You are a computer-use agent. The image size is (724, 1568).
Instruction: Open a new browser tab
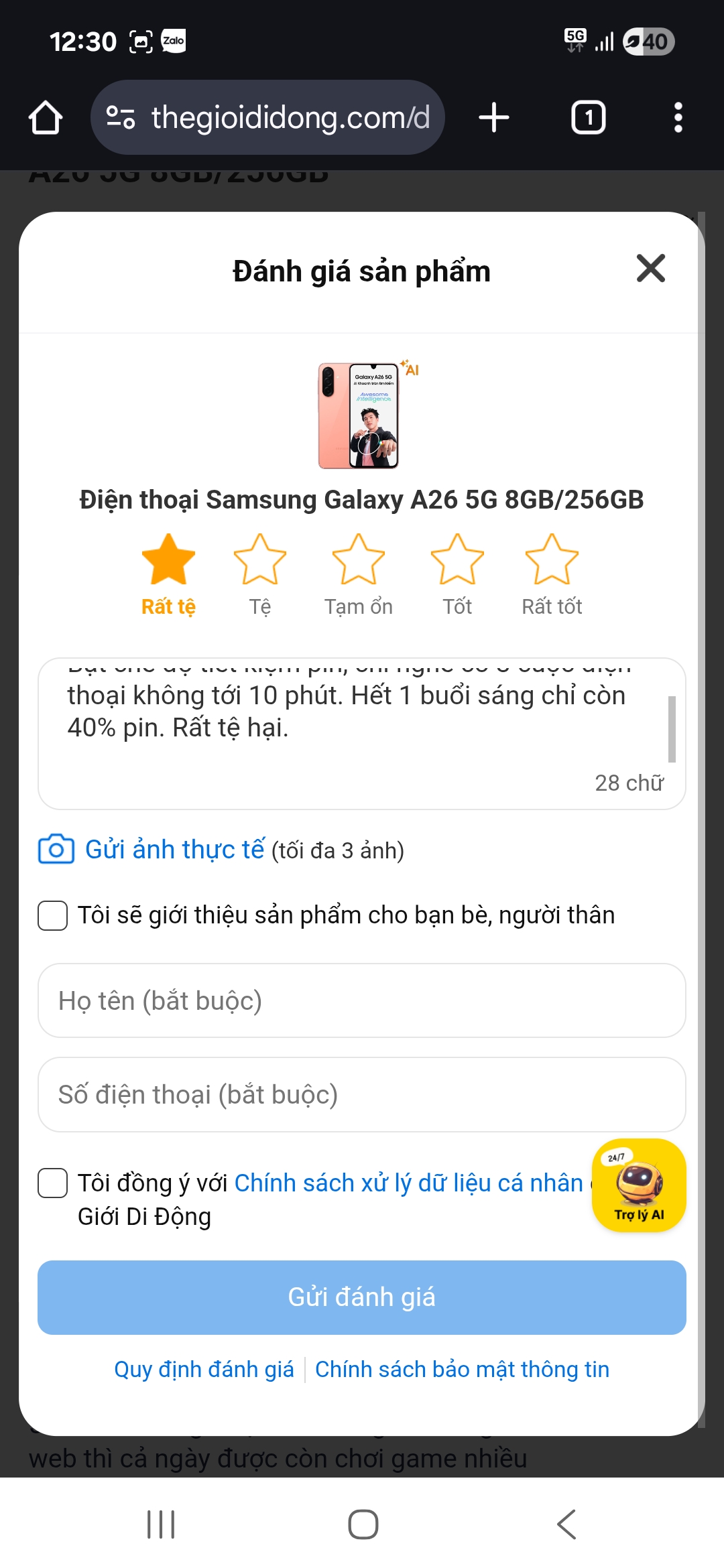[494, 118]
